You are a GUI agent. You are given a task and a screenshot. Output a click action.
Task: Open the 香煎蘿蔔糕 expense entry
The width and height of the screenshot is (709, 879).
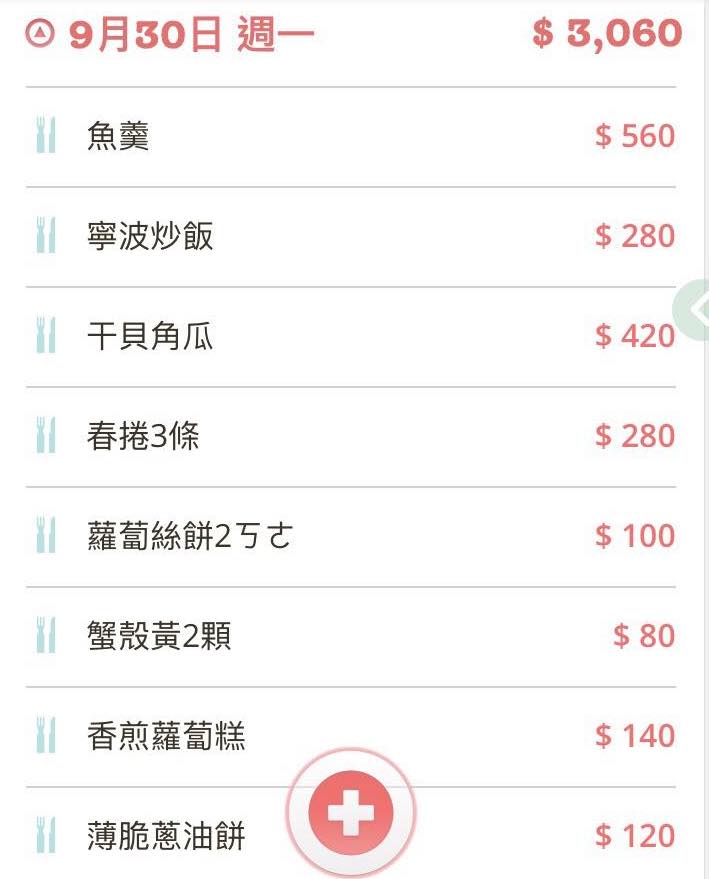point(350,736)
